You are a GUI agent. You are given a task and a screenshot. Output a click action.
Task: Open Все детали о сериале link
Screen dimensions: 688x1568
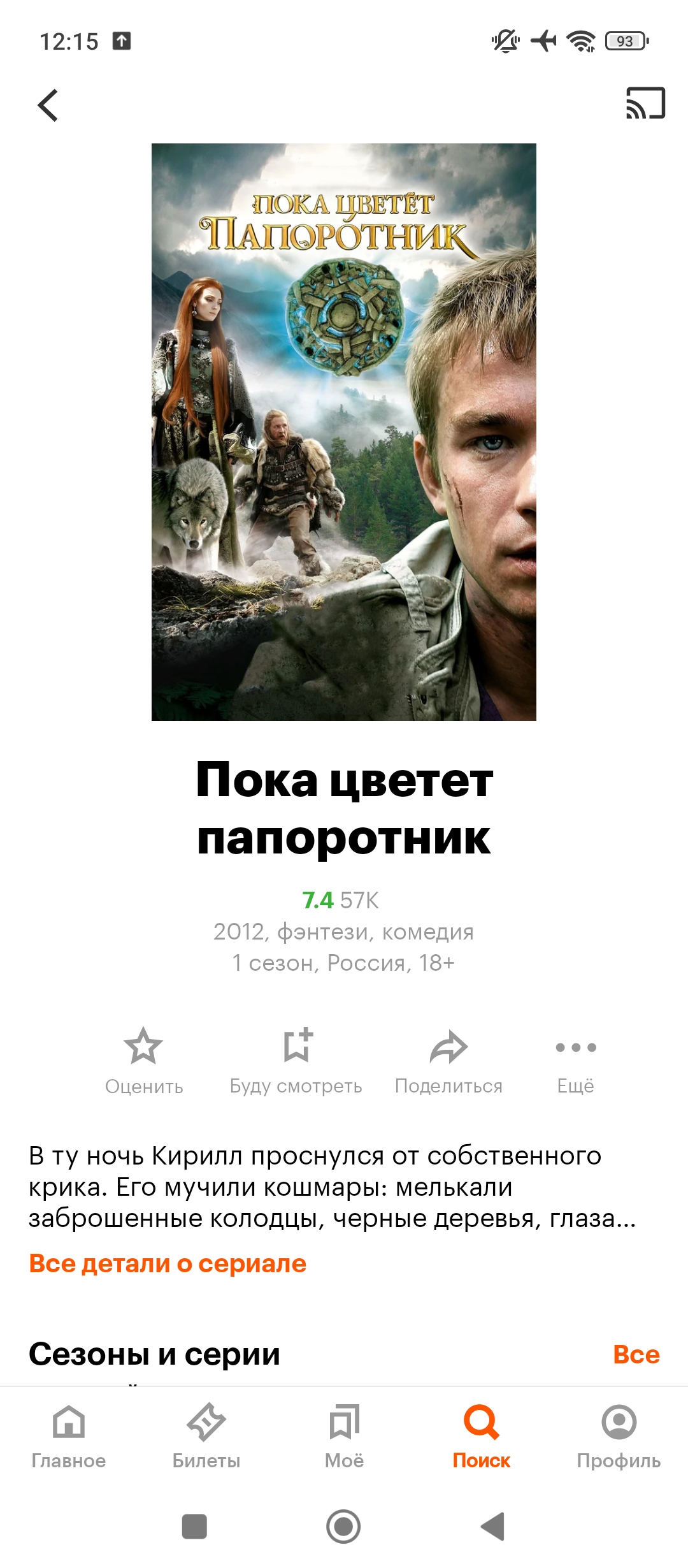click(x=168, y=1263)
